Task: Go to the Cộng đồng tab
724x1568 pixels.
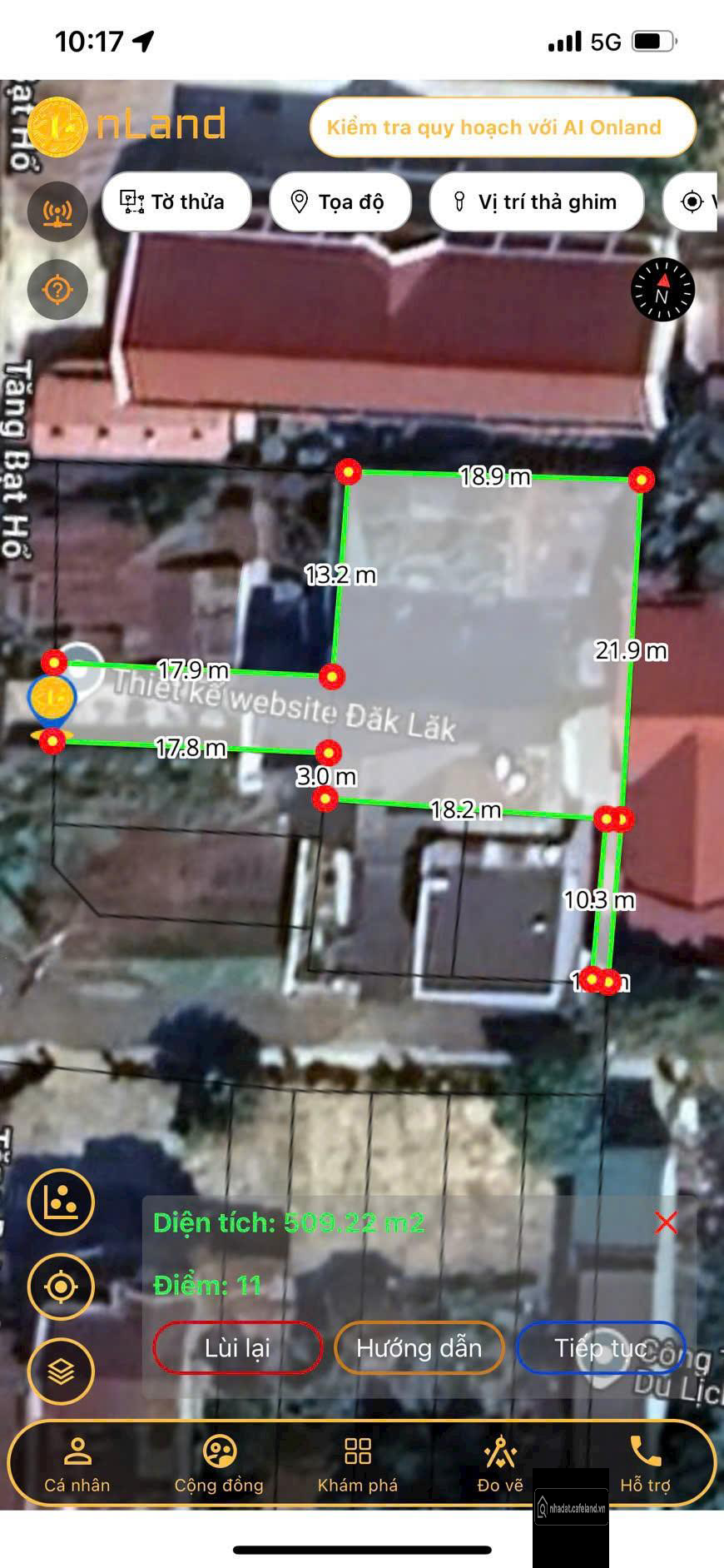Action: (x=219, y=1464)
